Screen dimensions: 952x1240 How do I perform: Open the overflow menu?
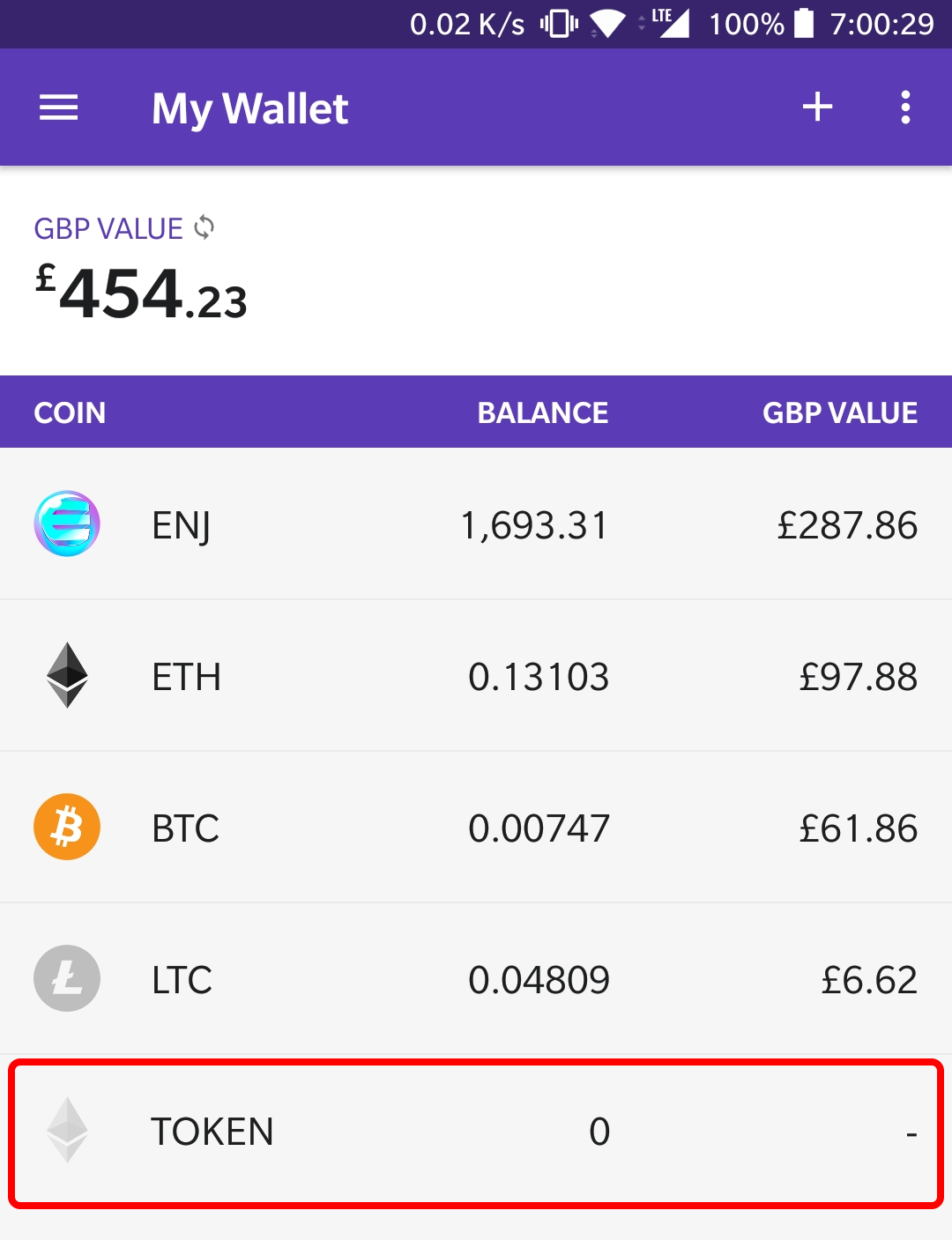tap(905, 108)
